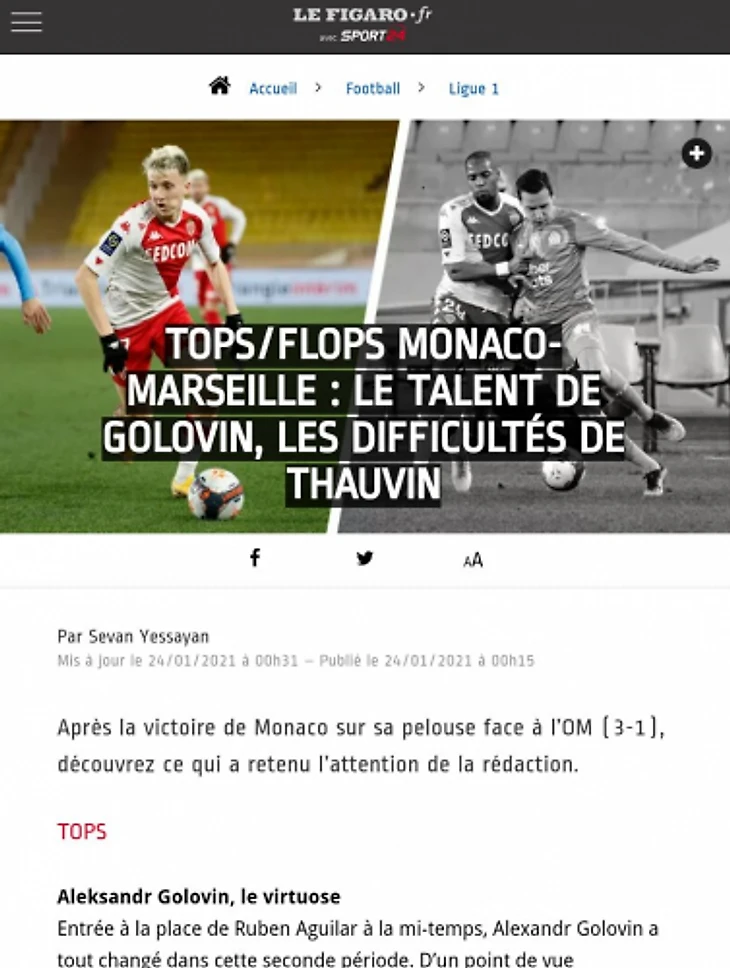730x968 pixels.
Task: Navigate to the Football section
Action: (x=373, y=89)
